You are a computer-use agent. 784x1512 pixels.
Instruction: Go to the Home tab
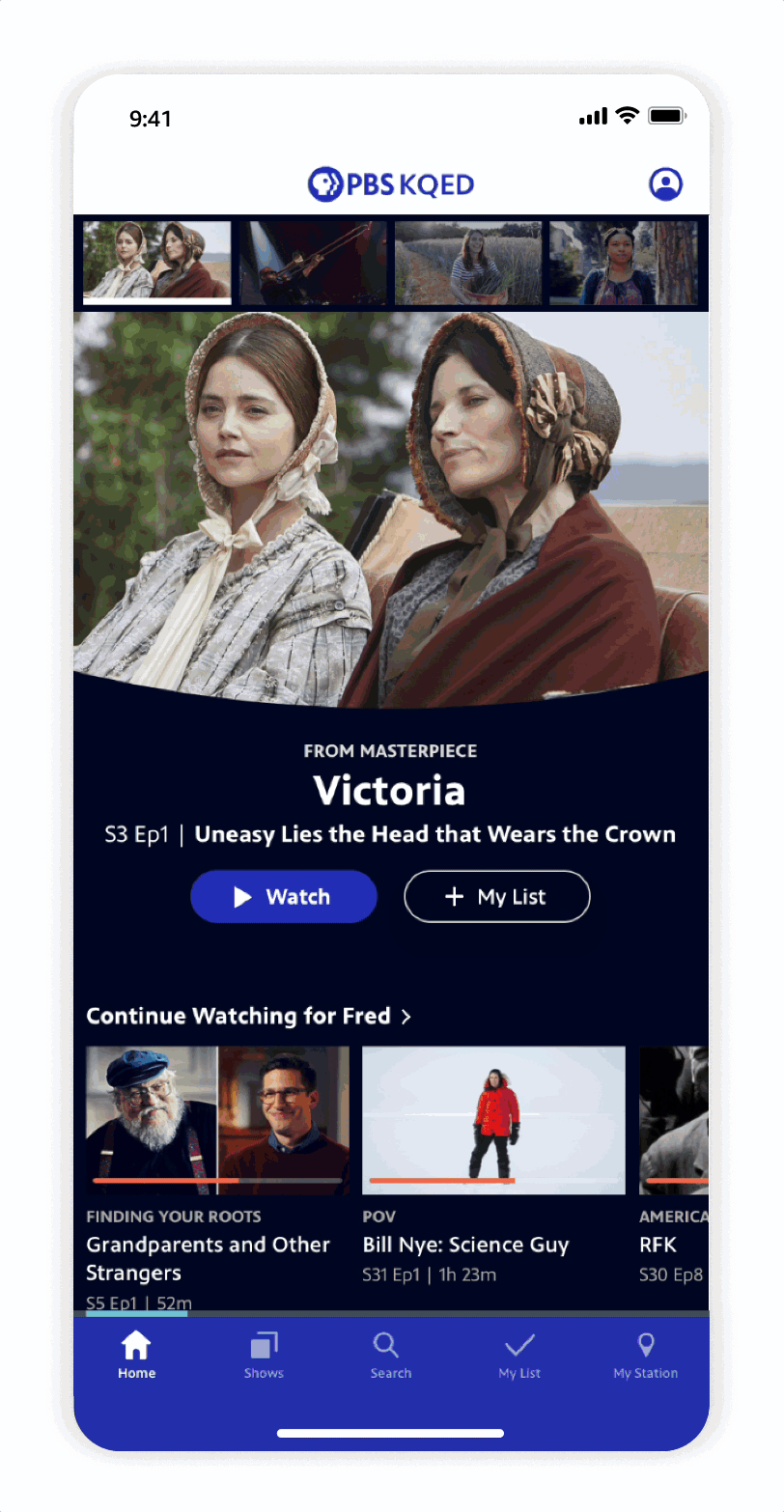coord(136,1355)
